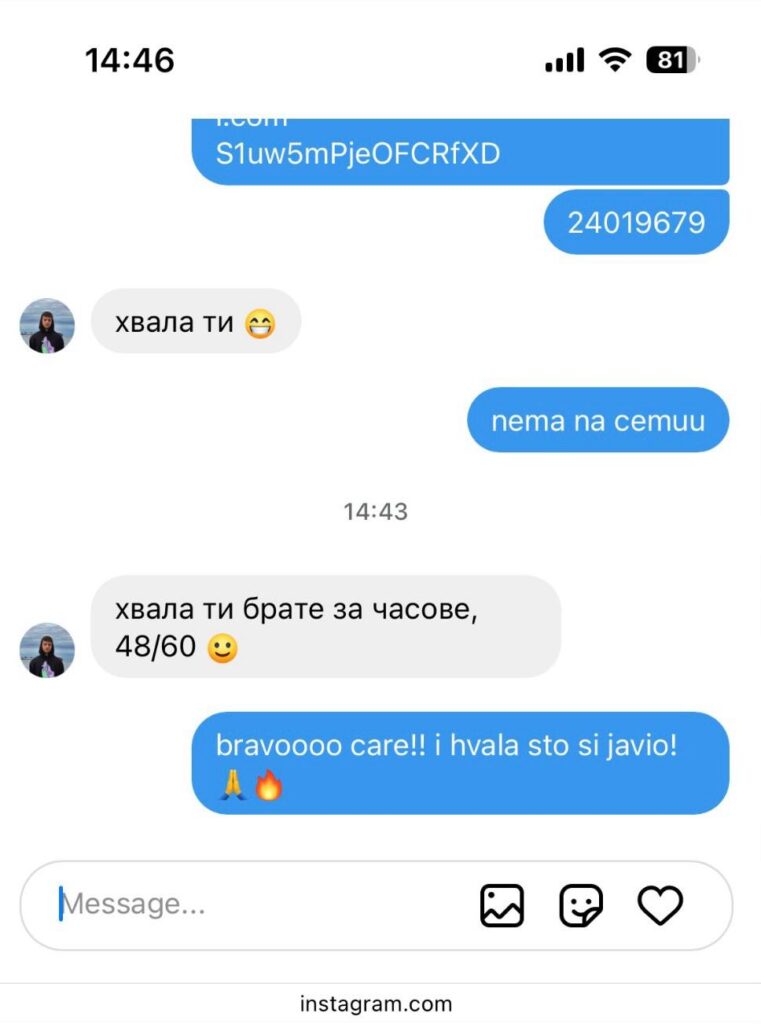
Task: Tap the avatar beside the 48/60 message
Action: click(x=47, y=650)
